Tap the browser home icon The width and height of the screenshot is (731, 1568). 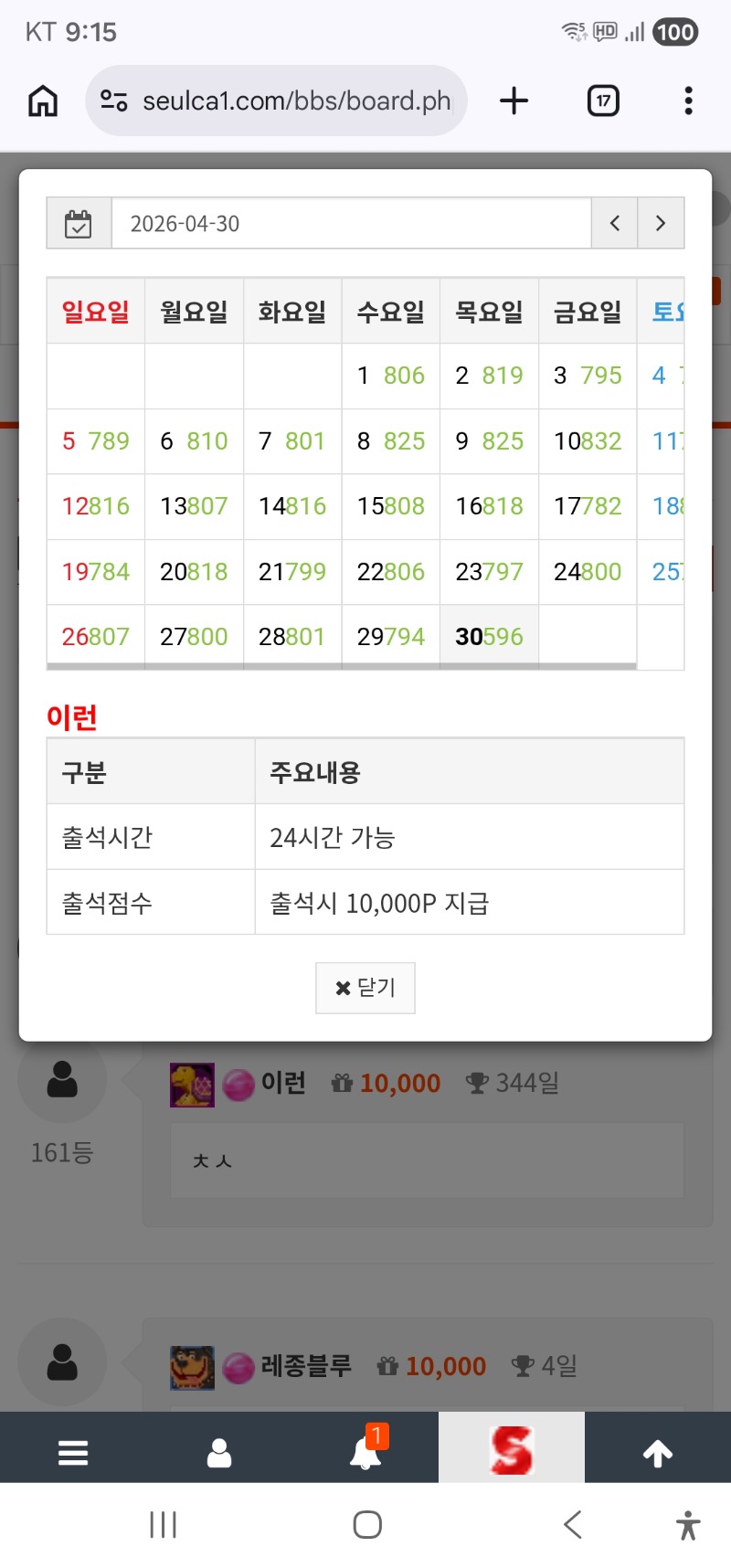point(43,101)
